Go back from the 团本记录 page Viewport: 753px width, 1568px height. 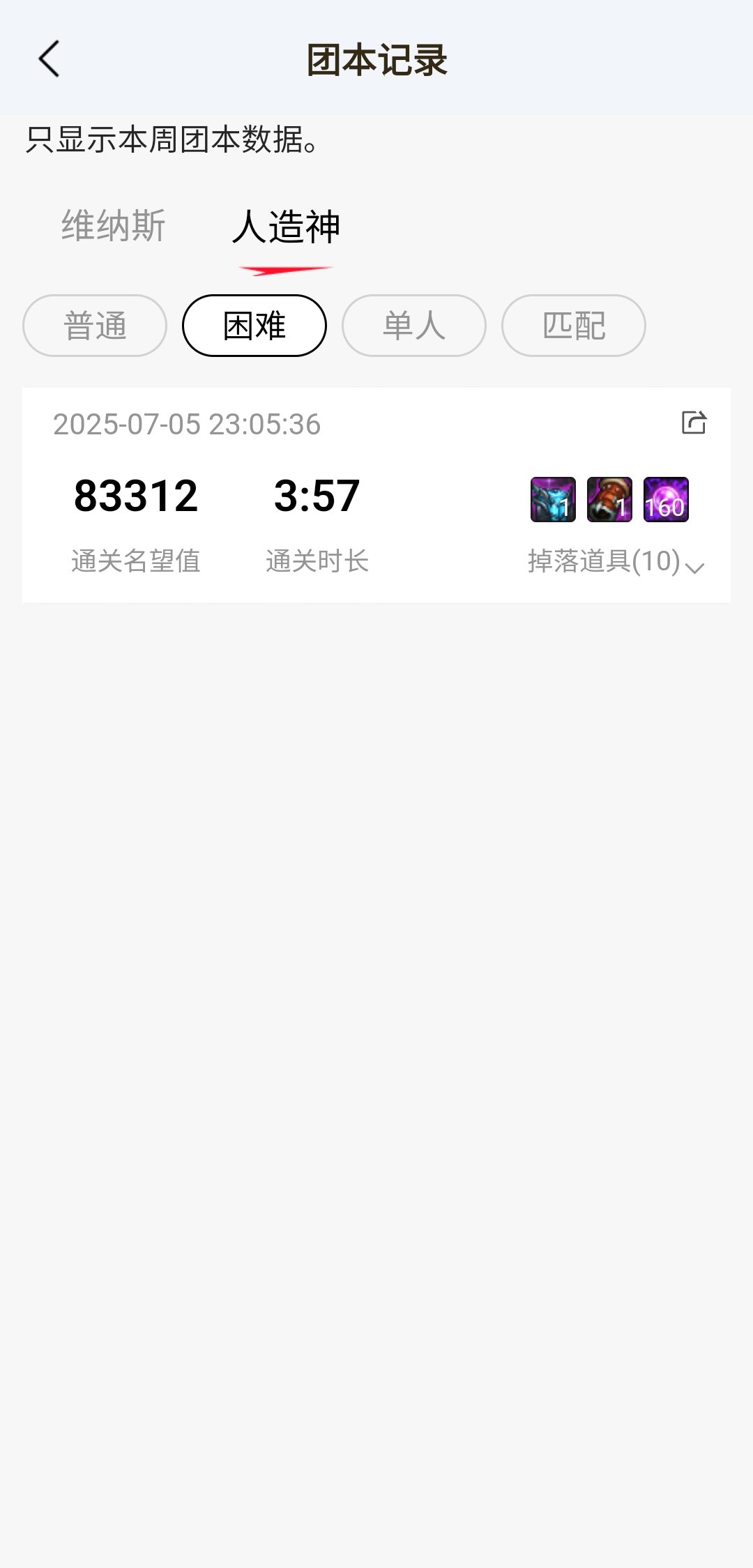pyautogui.click(x=49, y=59)
